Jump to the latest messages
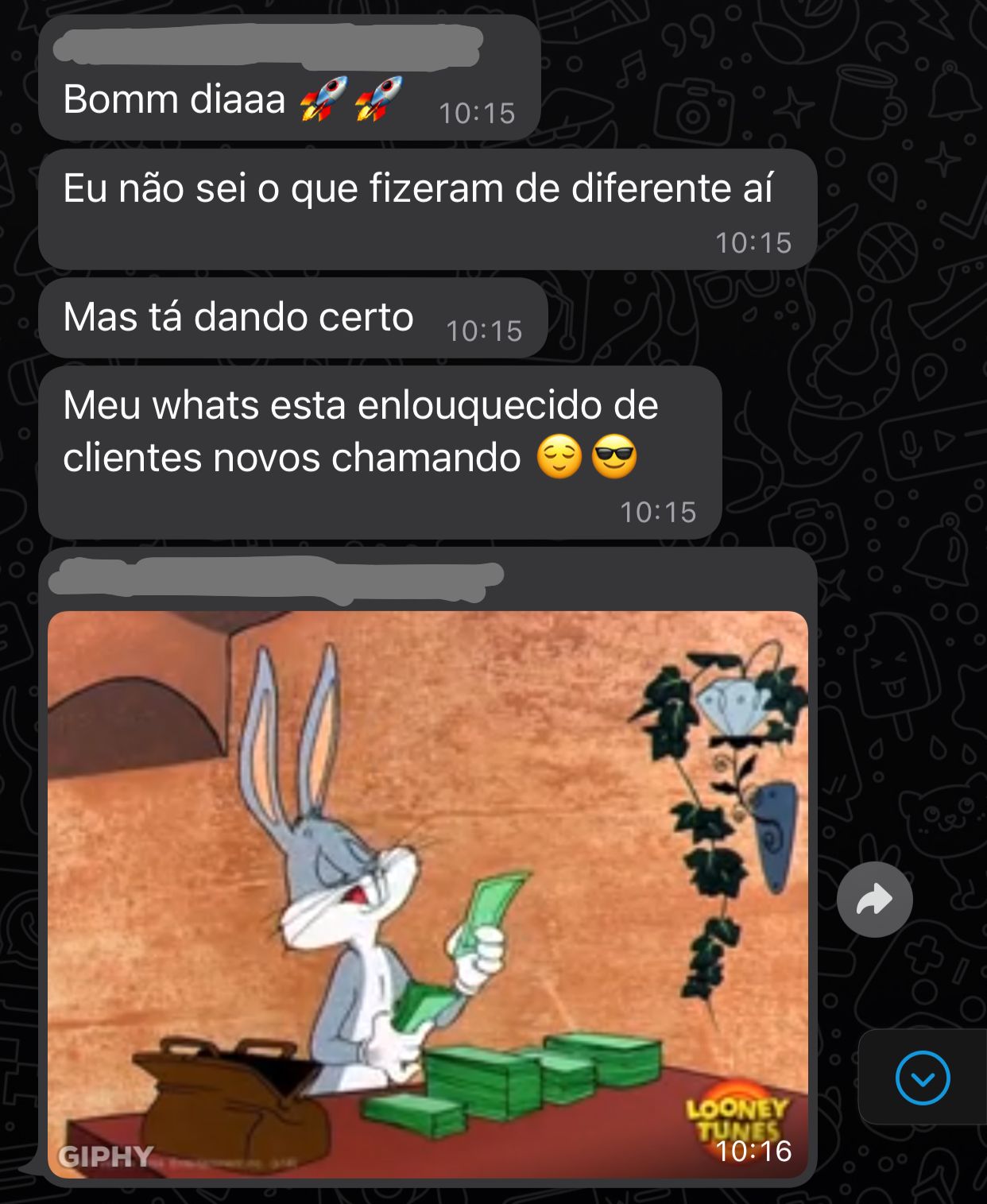 [x=922, y=1078]
